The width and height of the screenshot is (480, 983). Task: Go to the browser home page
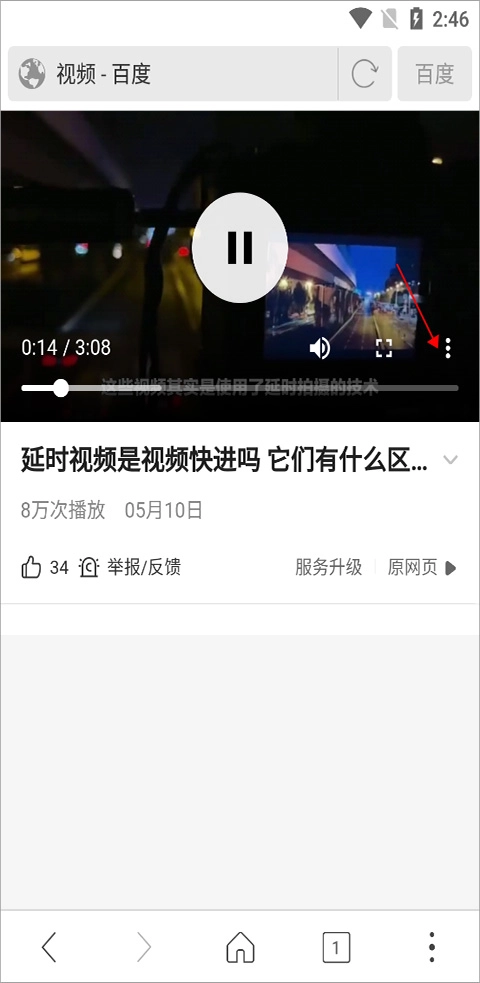tap(241, 947)
